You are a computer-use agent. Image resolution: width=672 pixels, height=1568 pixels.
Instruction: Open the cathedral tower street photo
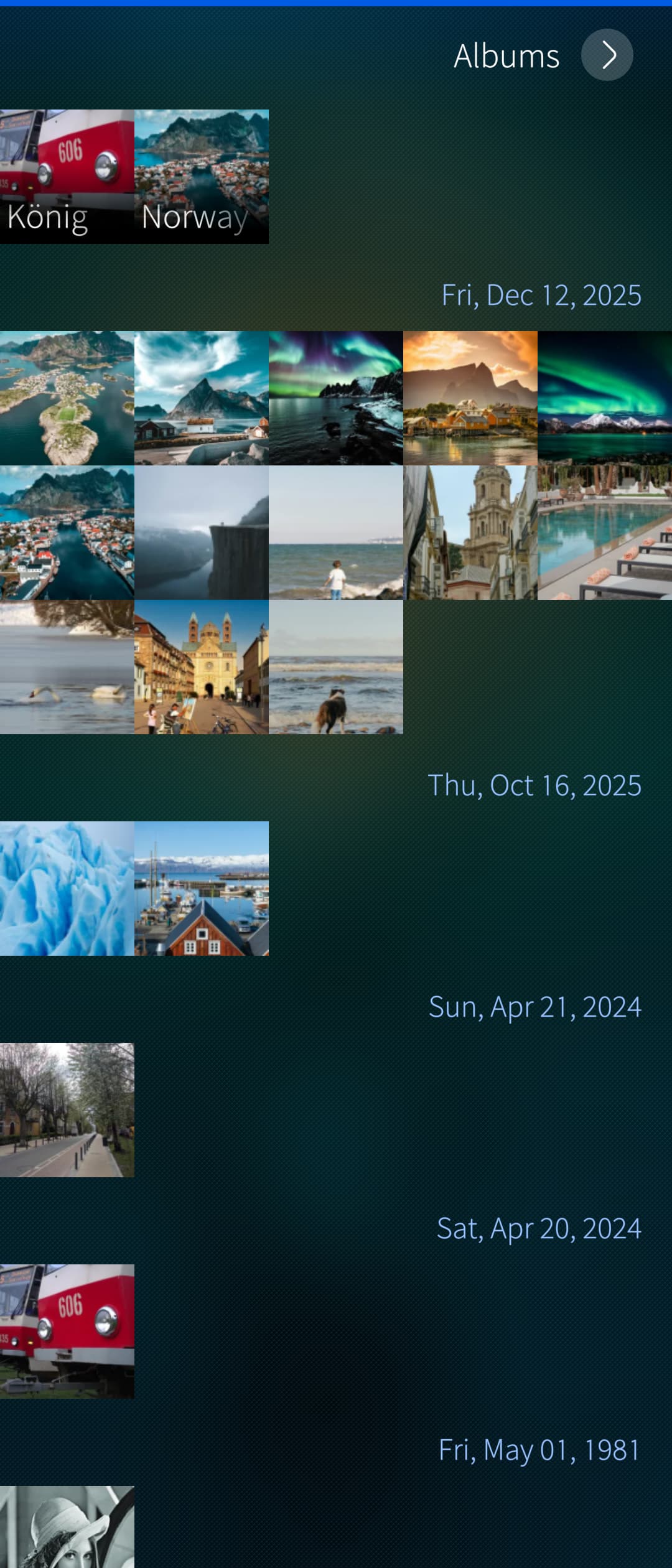pyautogui.click(x=470, y=532)
